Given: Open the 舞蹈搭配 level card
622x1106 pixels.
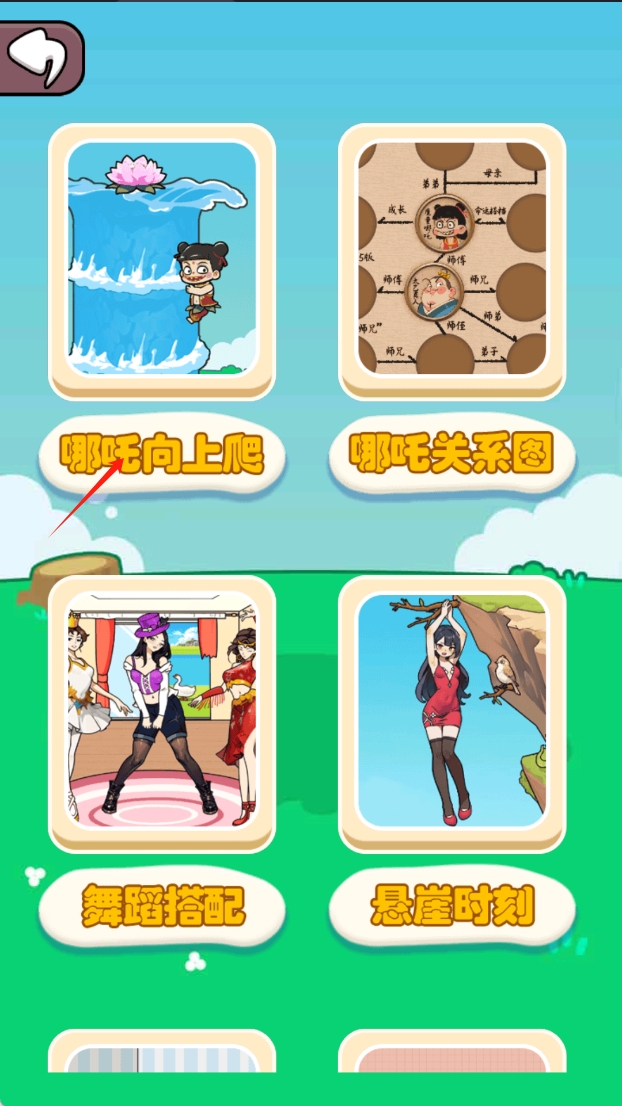Looking at the screenshot, I should point(162,711).
